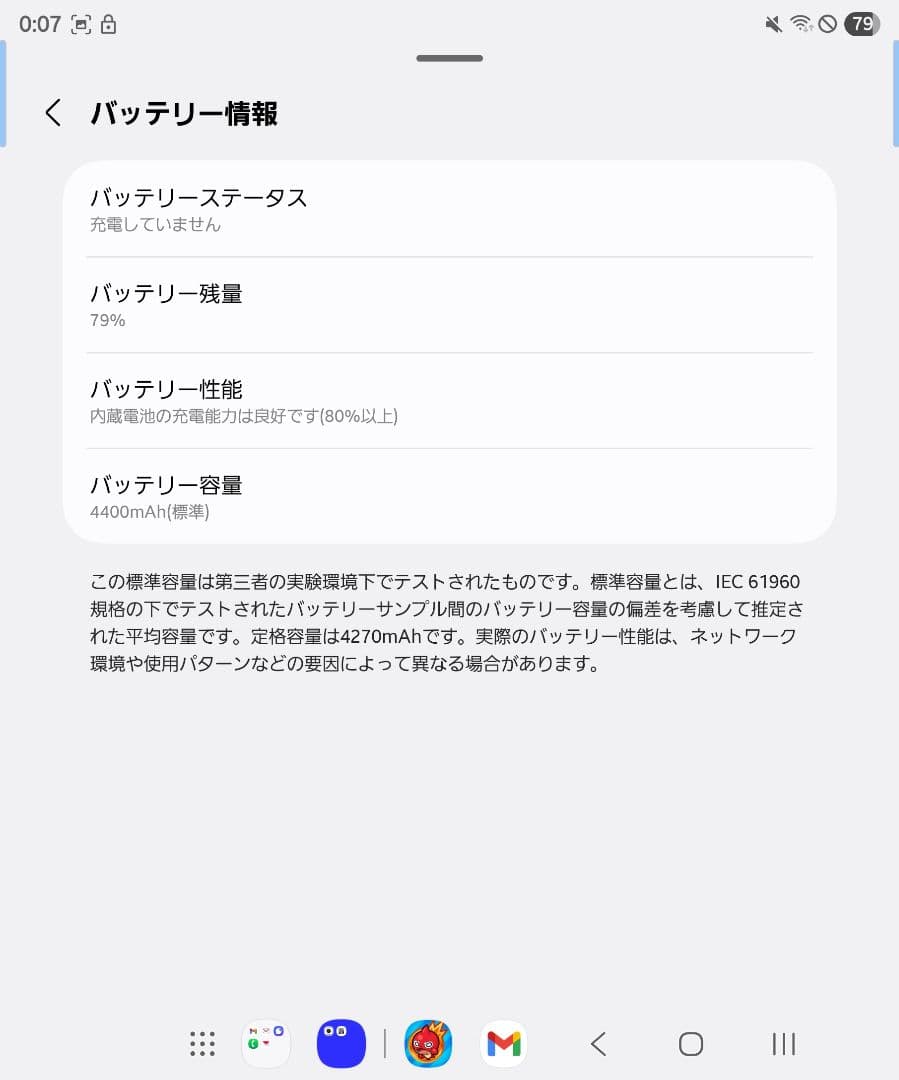Tap the do-not-disturb icon in the status bar
This screenshot has width=899, height=1080.
[826, 23]
